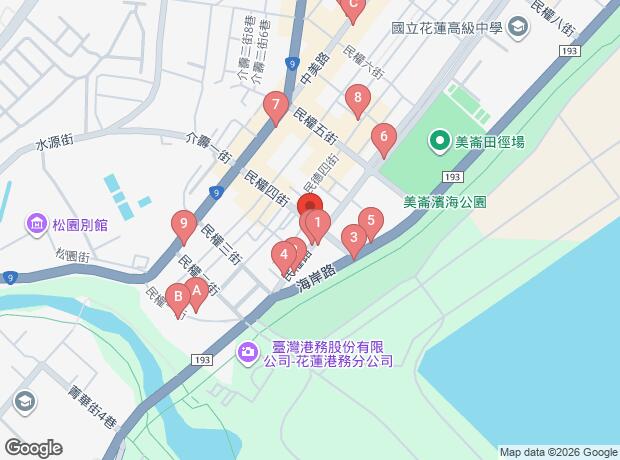Open the 臺灣港務股份有限公司 place icon
Image resolution: width=620 pixels, height=460 pixels.
(248, 352)
